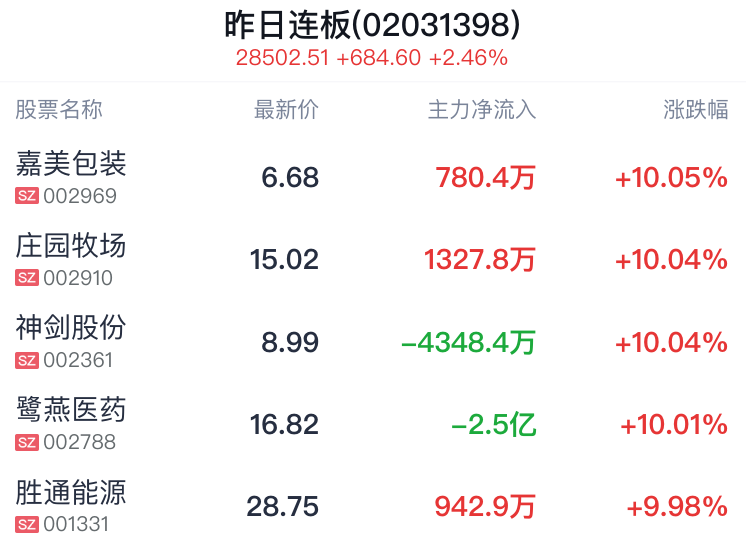Open 胜通能源 001331 stock details
This screenshot has height=559, width=746.
(373, 506)
